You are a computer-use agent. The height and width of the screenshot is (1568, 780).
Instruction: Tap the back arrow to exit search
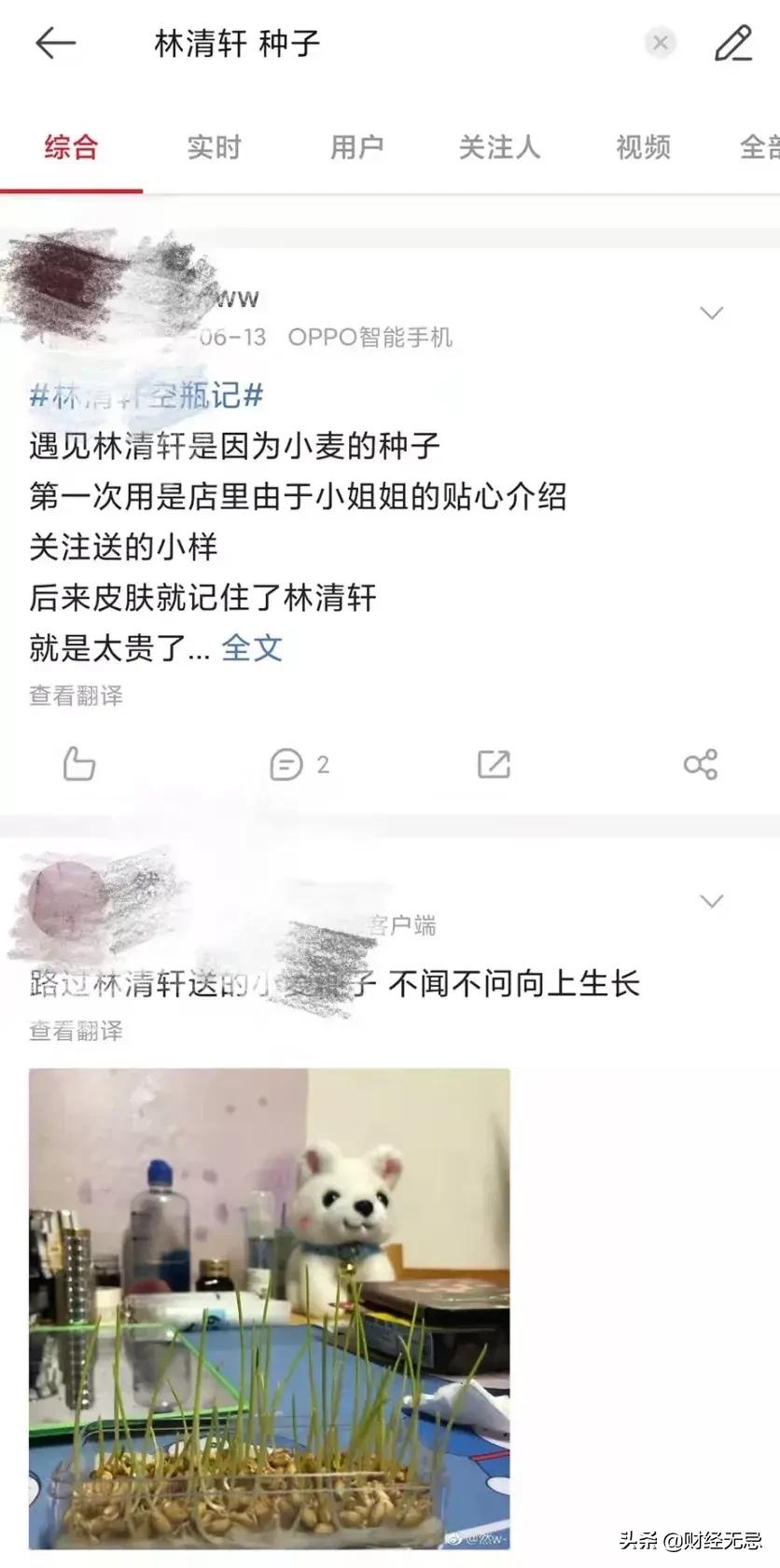tap(56, 42)
